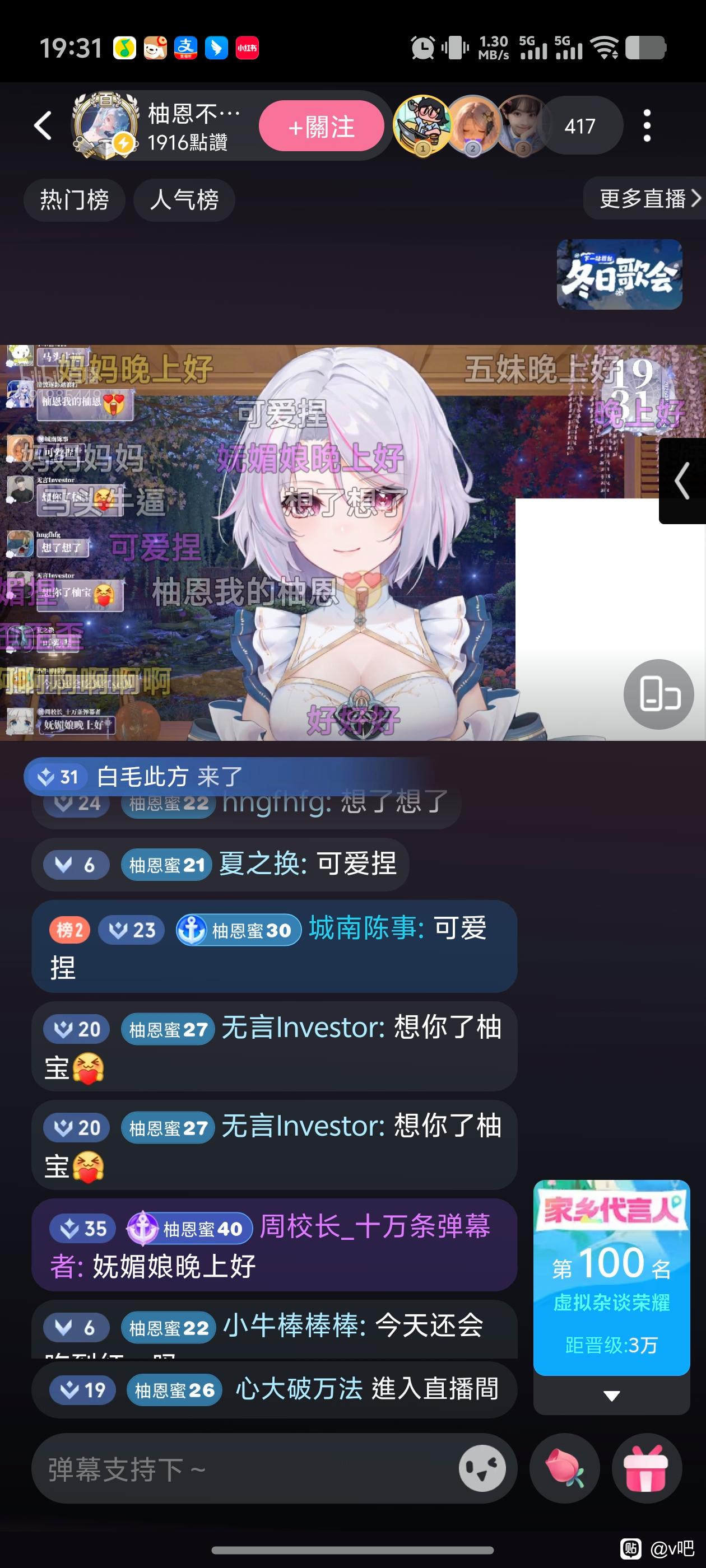
Task: Open the 冬日歌会 event banner
Action: click(619, 274)
